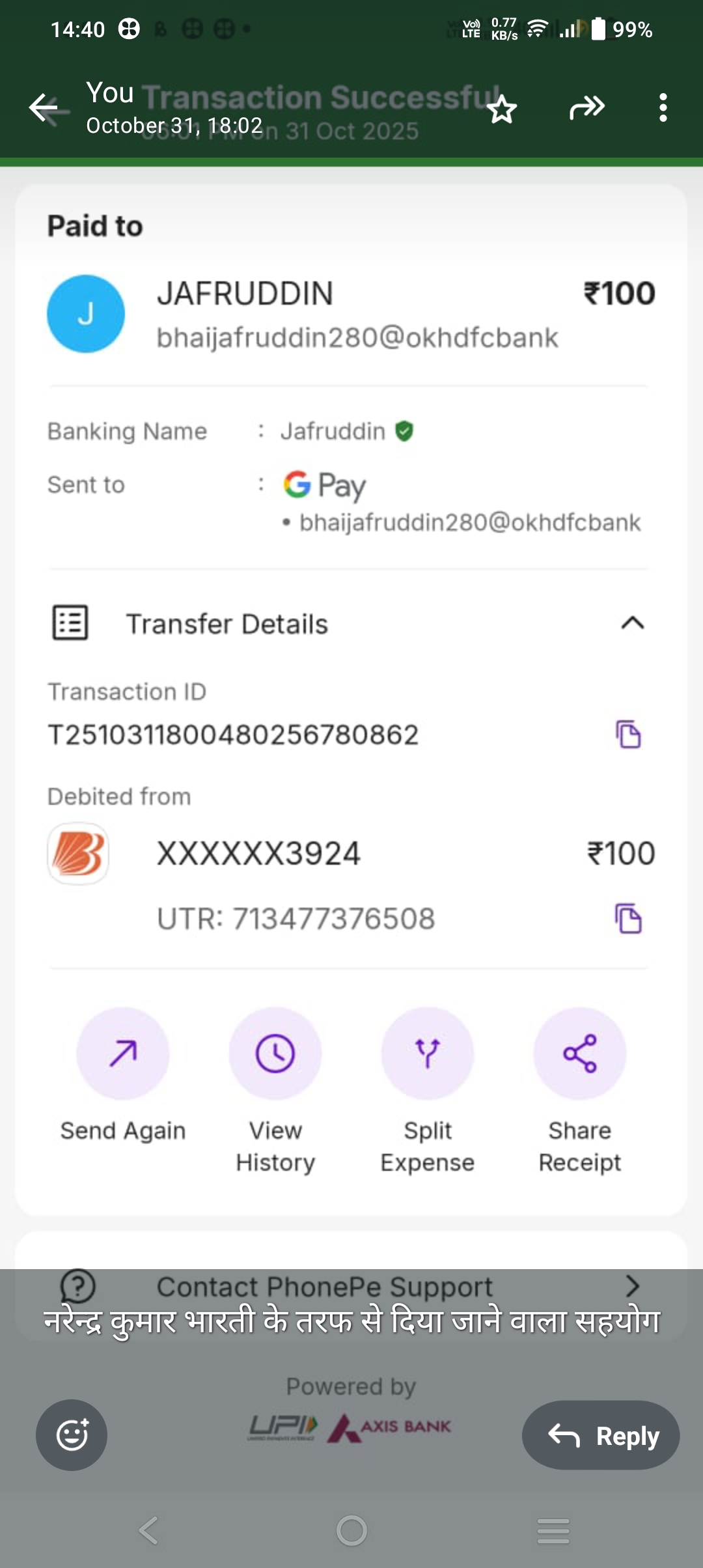Add an emoji reaction to the image
The width and height of the screenshot is (703, 1568).
[72, 1435]
